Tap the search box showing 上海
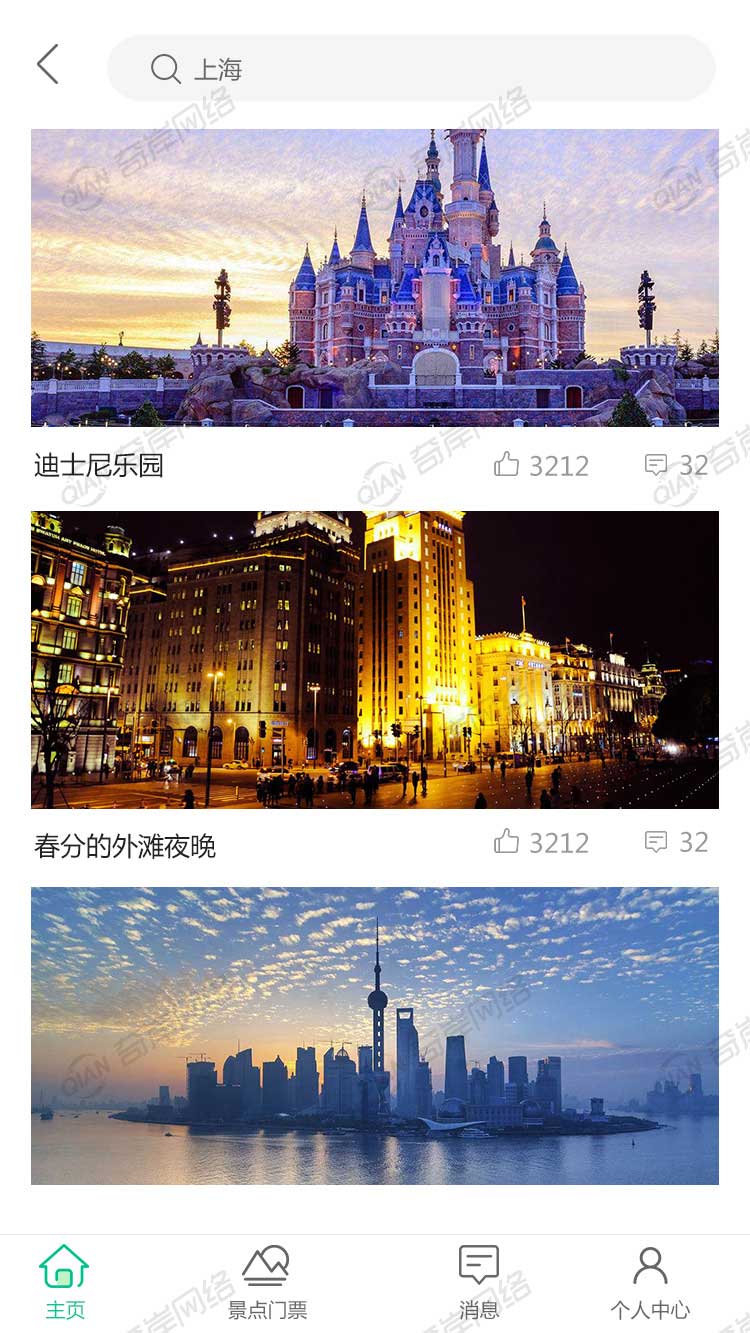 pos(410,68)
